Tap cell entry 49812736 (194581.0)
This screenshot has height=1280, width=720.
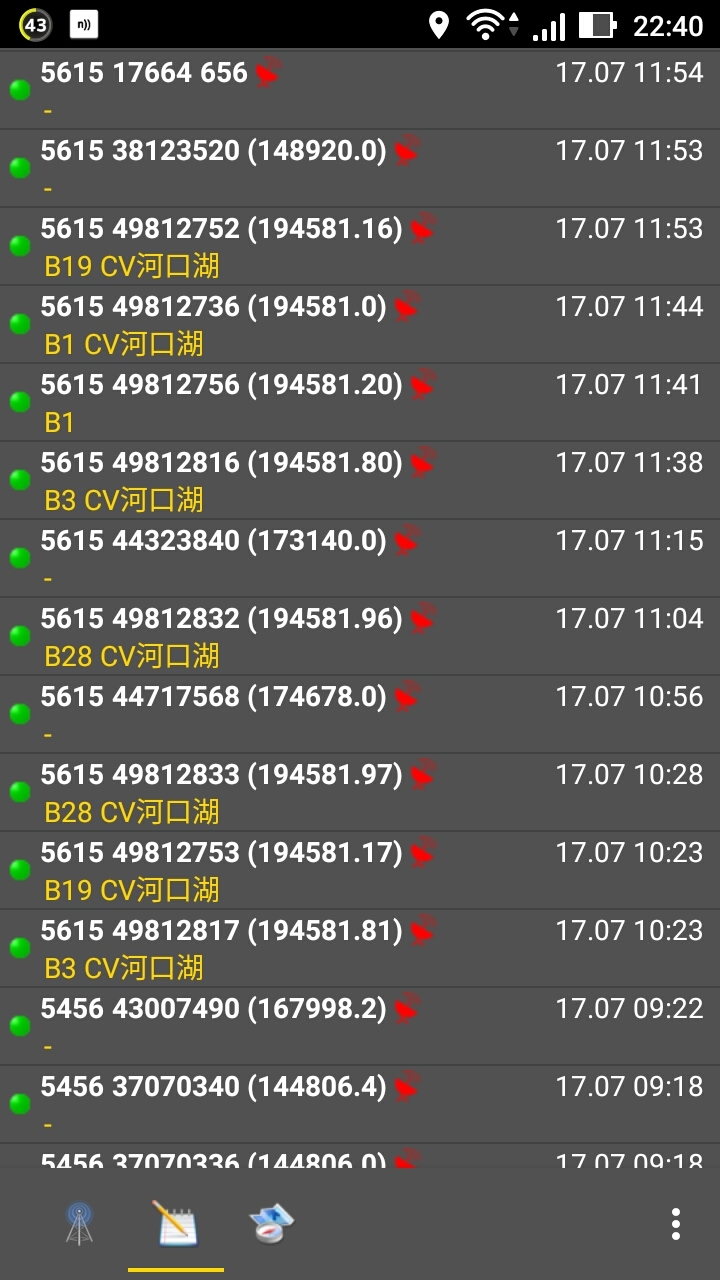coord(360,324)
